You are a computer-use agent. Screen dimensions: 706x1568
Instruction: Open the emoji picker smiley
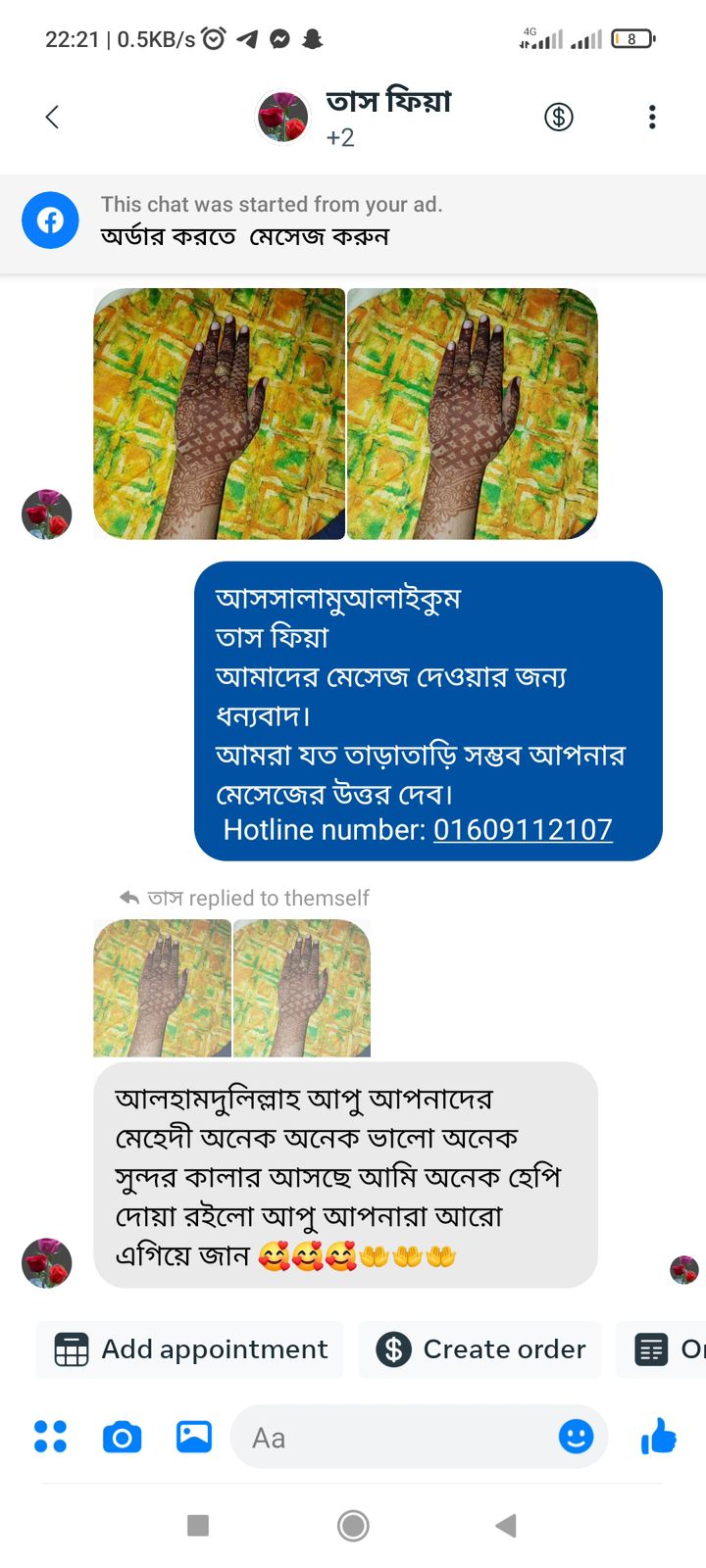click(576, 1437)
